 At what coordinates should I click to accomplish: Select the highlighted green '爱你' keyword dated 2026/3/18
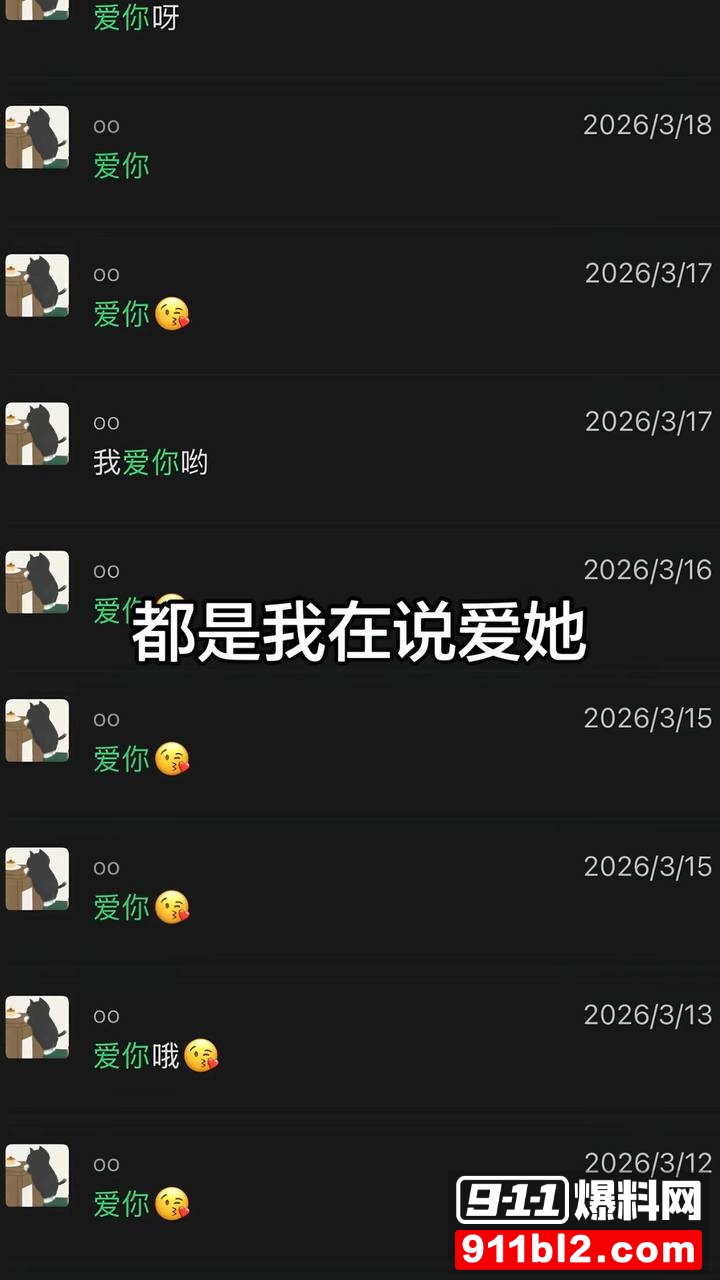(120, 166)
